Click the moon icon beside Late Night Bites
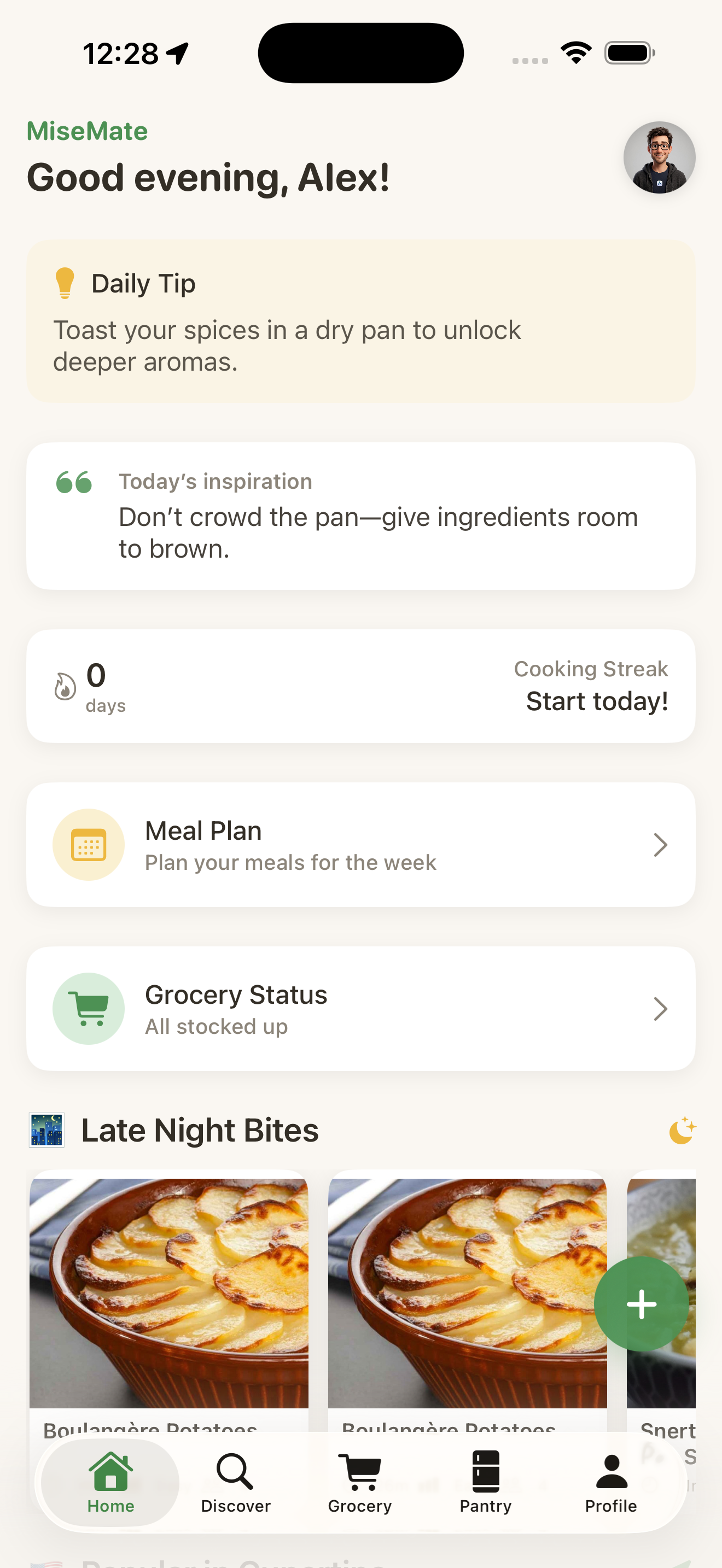Image resolution: width=722 pixels, height=1568 pixels. point(680,1130)
